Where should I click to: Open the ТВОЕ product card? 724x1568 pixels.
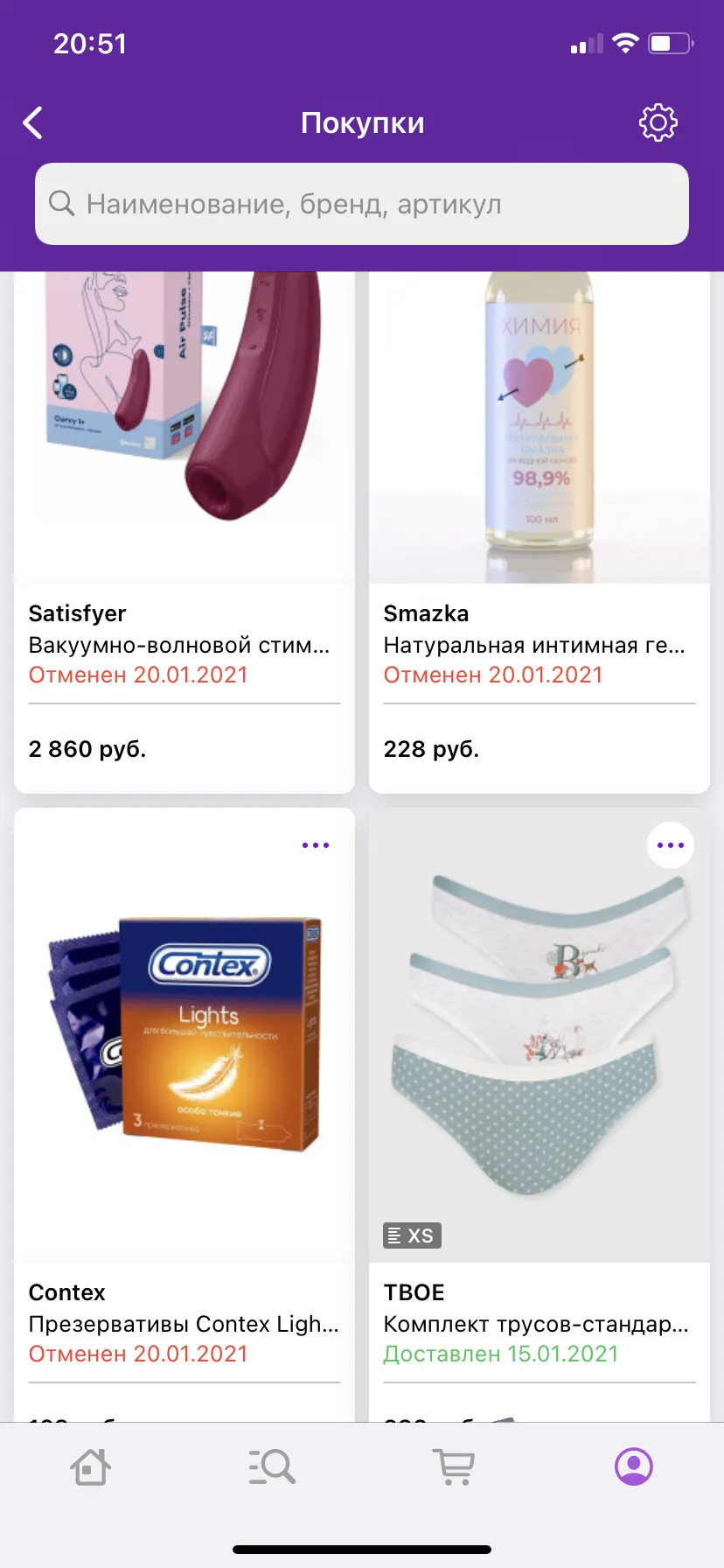540,1115
